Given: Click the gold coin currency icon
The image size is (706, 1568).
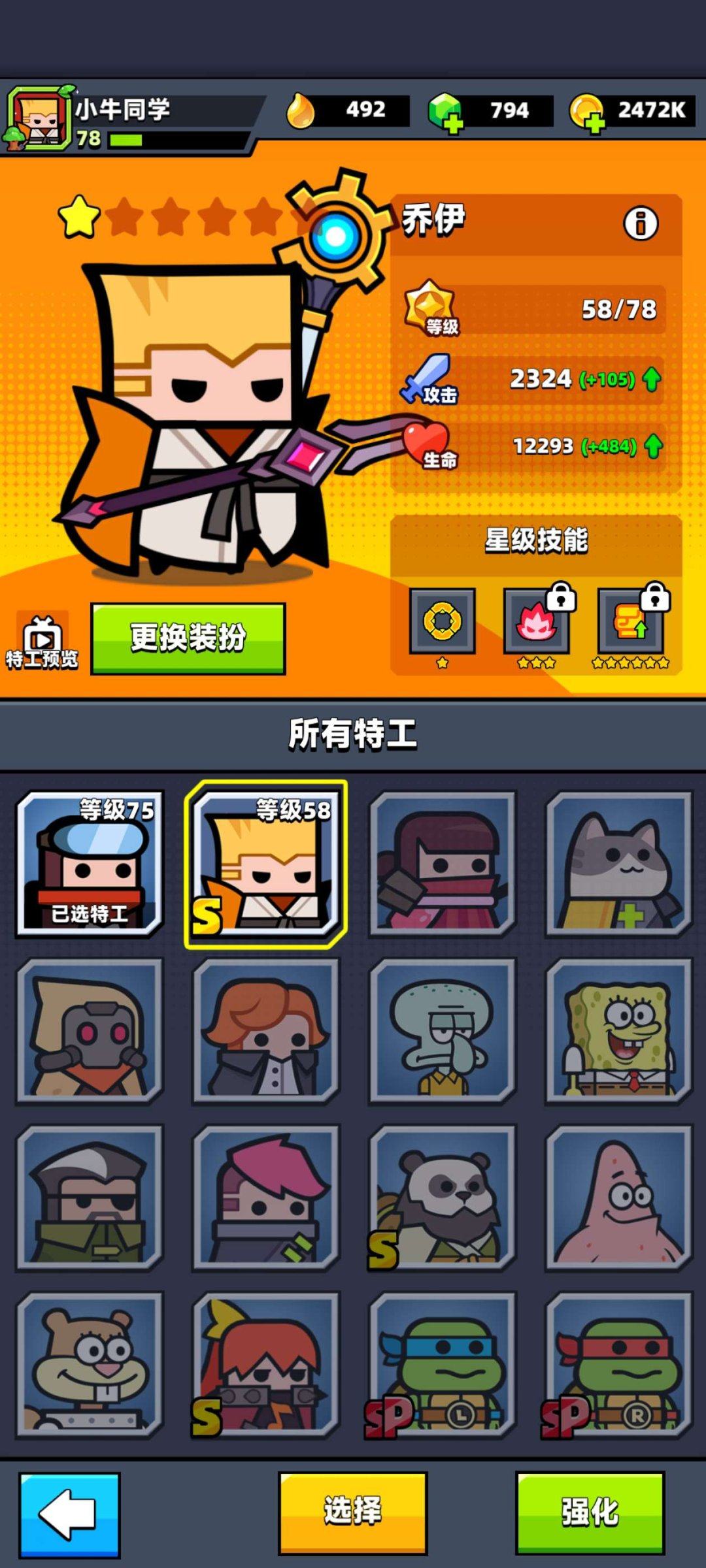Looking at the screenshot, I should 586,110.
